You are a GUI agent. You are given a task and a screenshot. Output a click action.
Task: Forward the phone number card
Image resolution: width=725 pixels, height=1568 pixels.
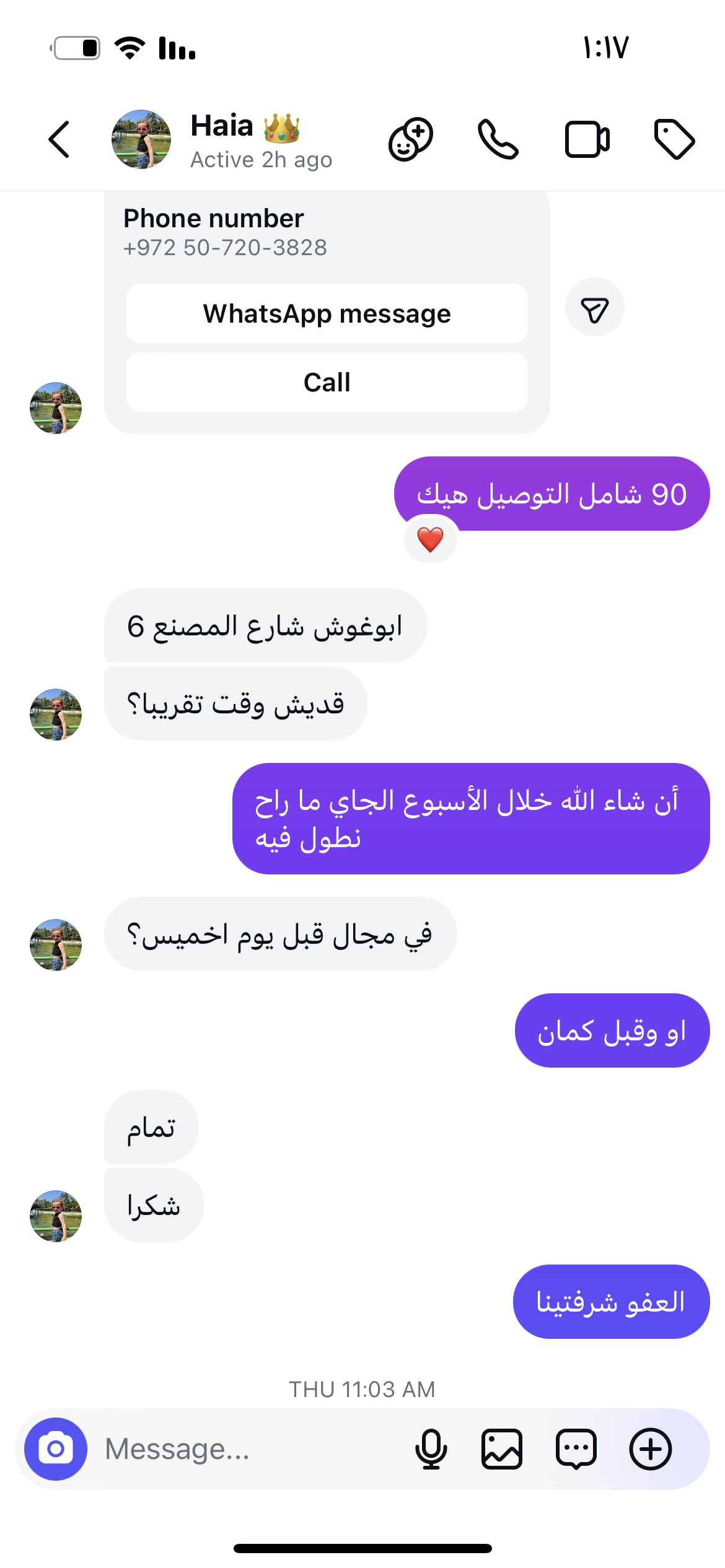(x=594, y=308)
